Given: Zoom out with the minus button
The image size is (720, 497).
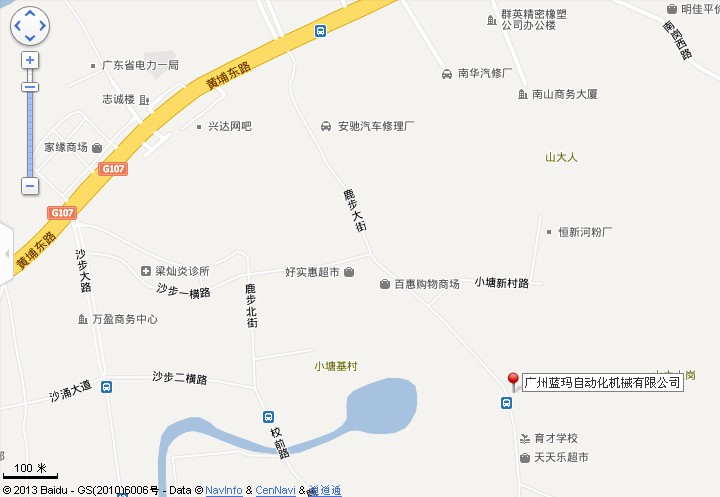Looking at the screenshot, I should click(30, 186).
